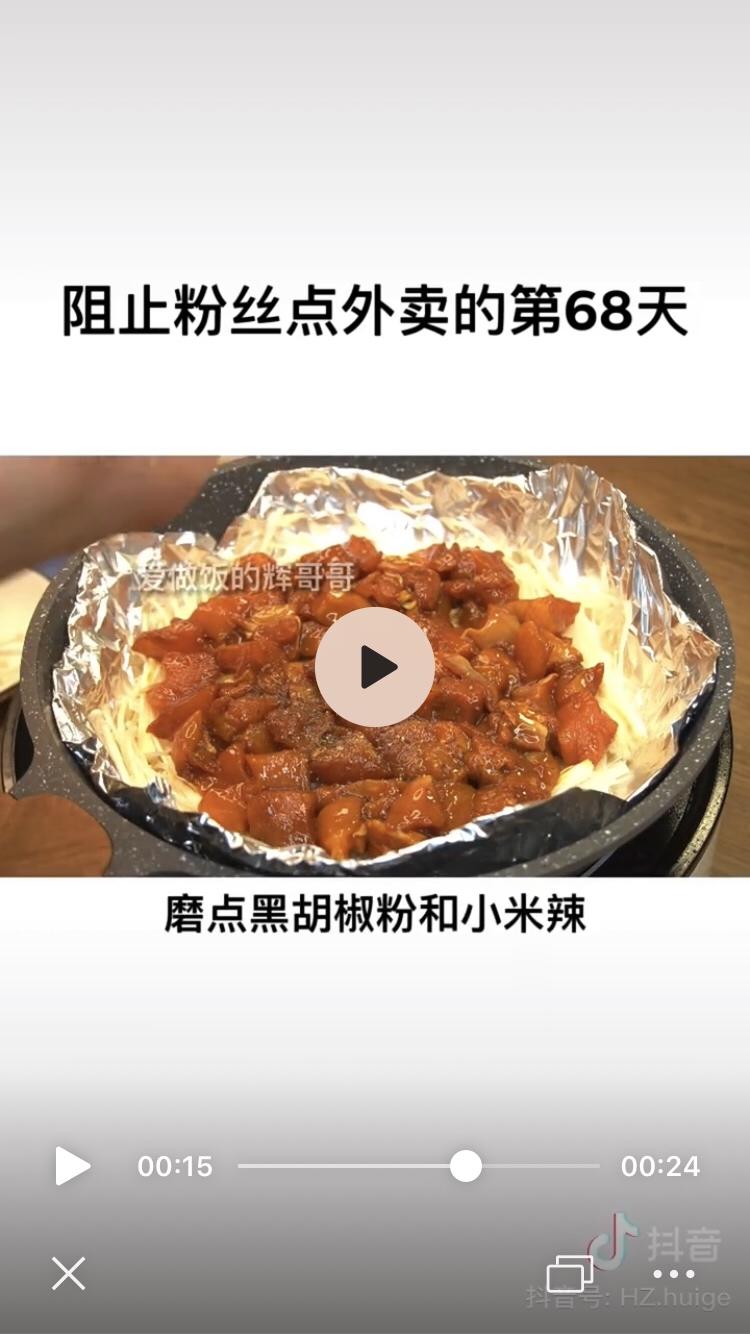Tap the caption 磨点黑胡椒粉和小米辣
This screenshot has width=750, height=1334.
coord(375,913)
